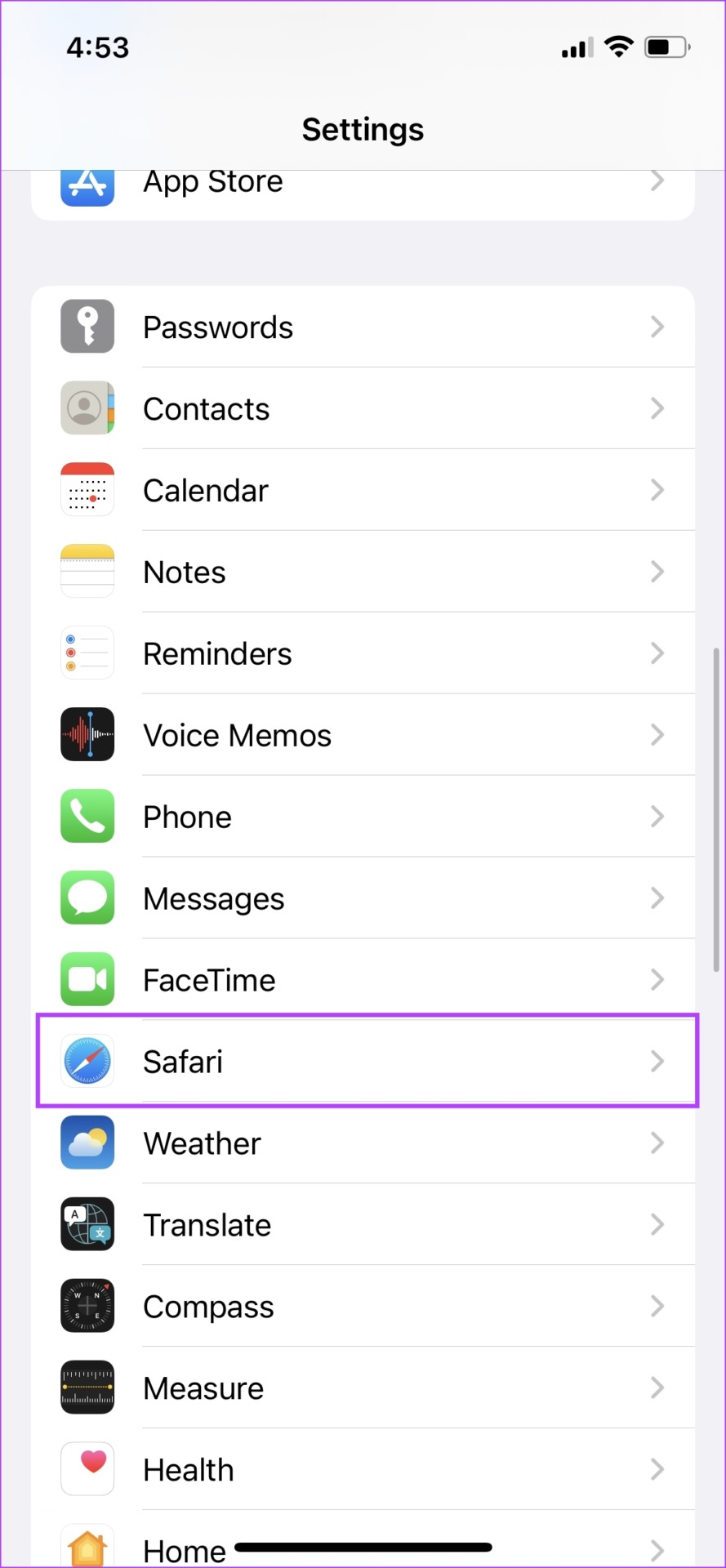Select the Weather row
The height and width of the screenshot is (1568, 726).
363,1143
